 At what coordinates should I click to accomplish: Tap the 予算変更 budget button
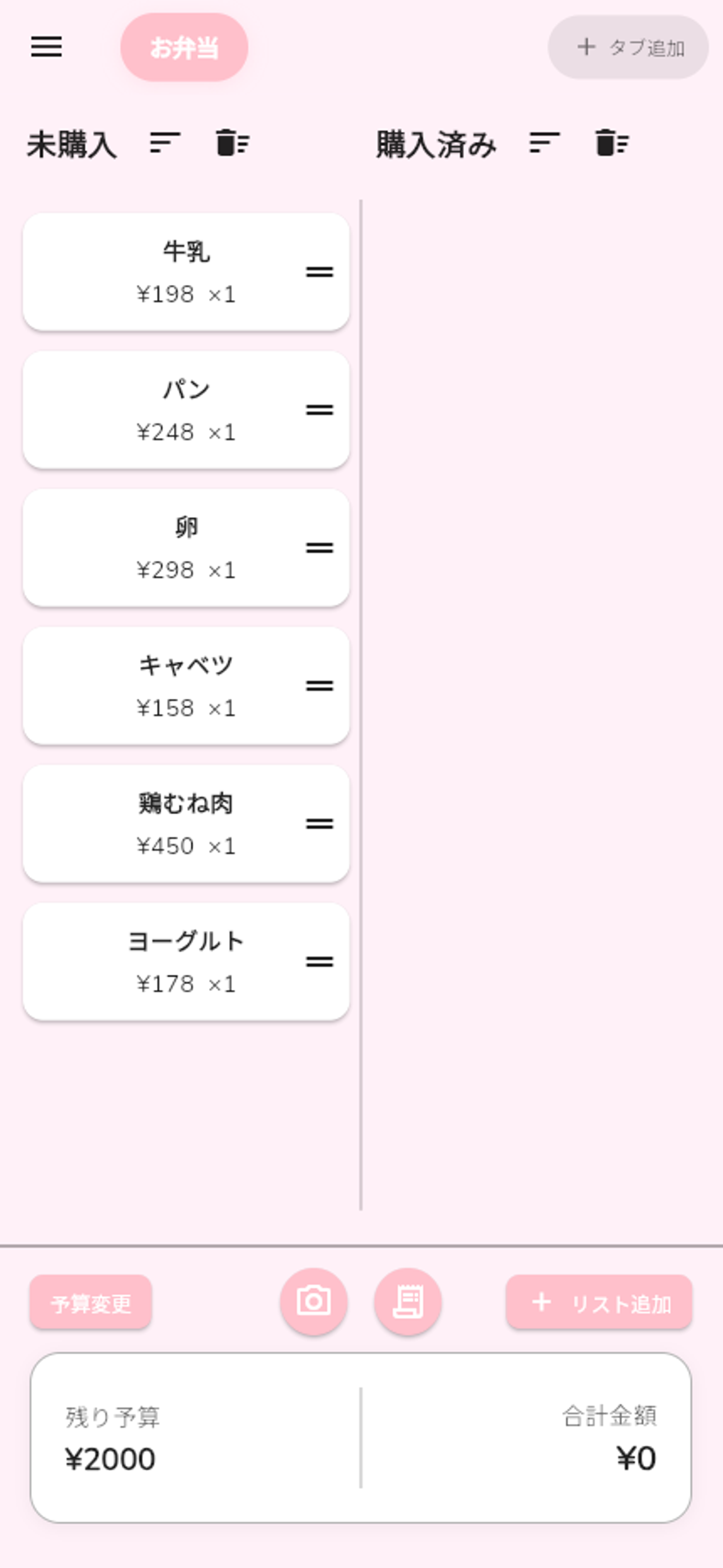[90, 1303]
